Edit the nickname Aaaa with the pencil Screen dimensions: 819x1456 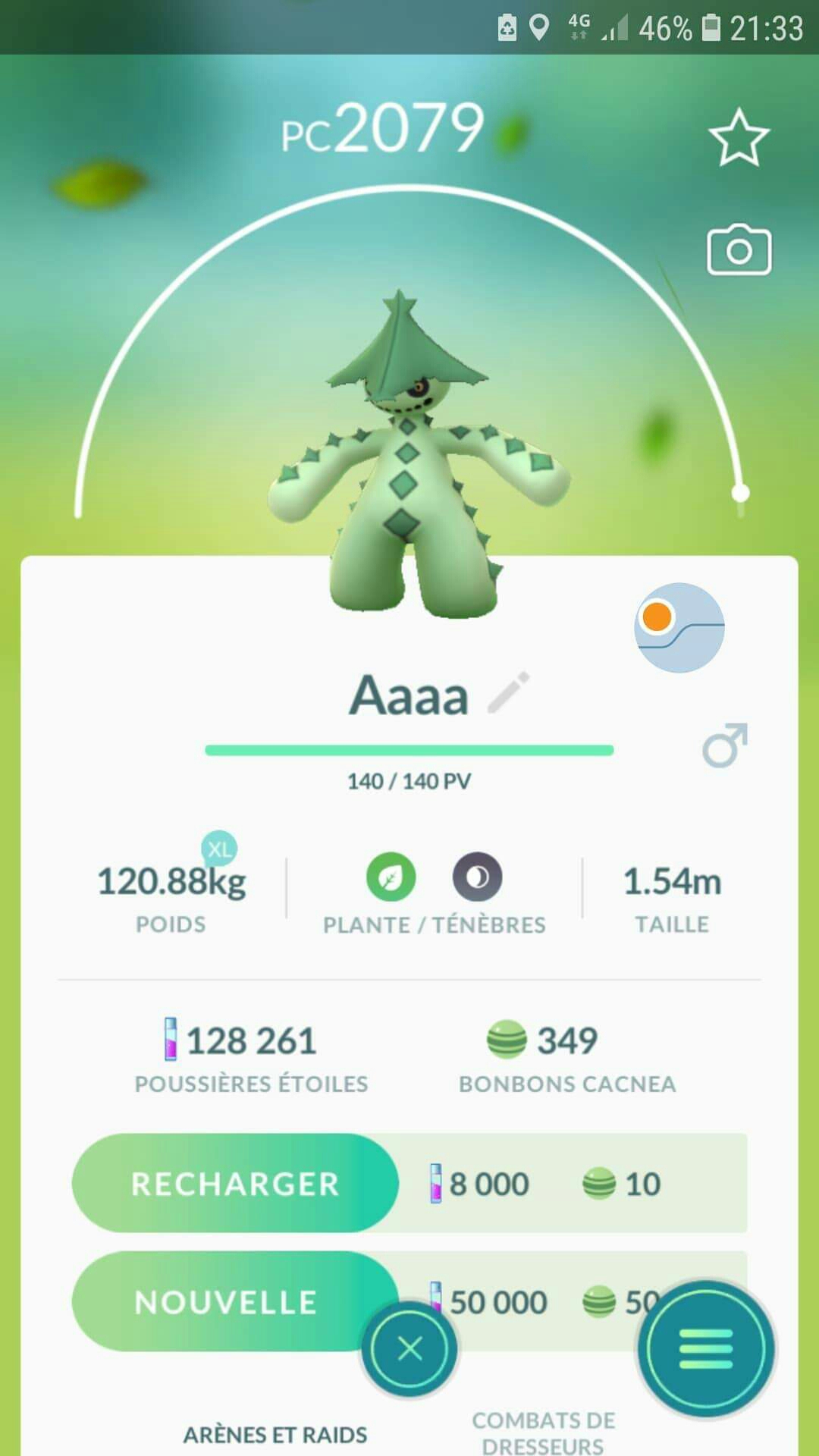tap(508, 693)
